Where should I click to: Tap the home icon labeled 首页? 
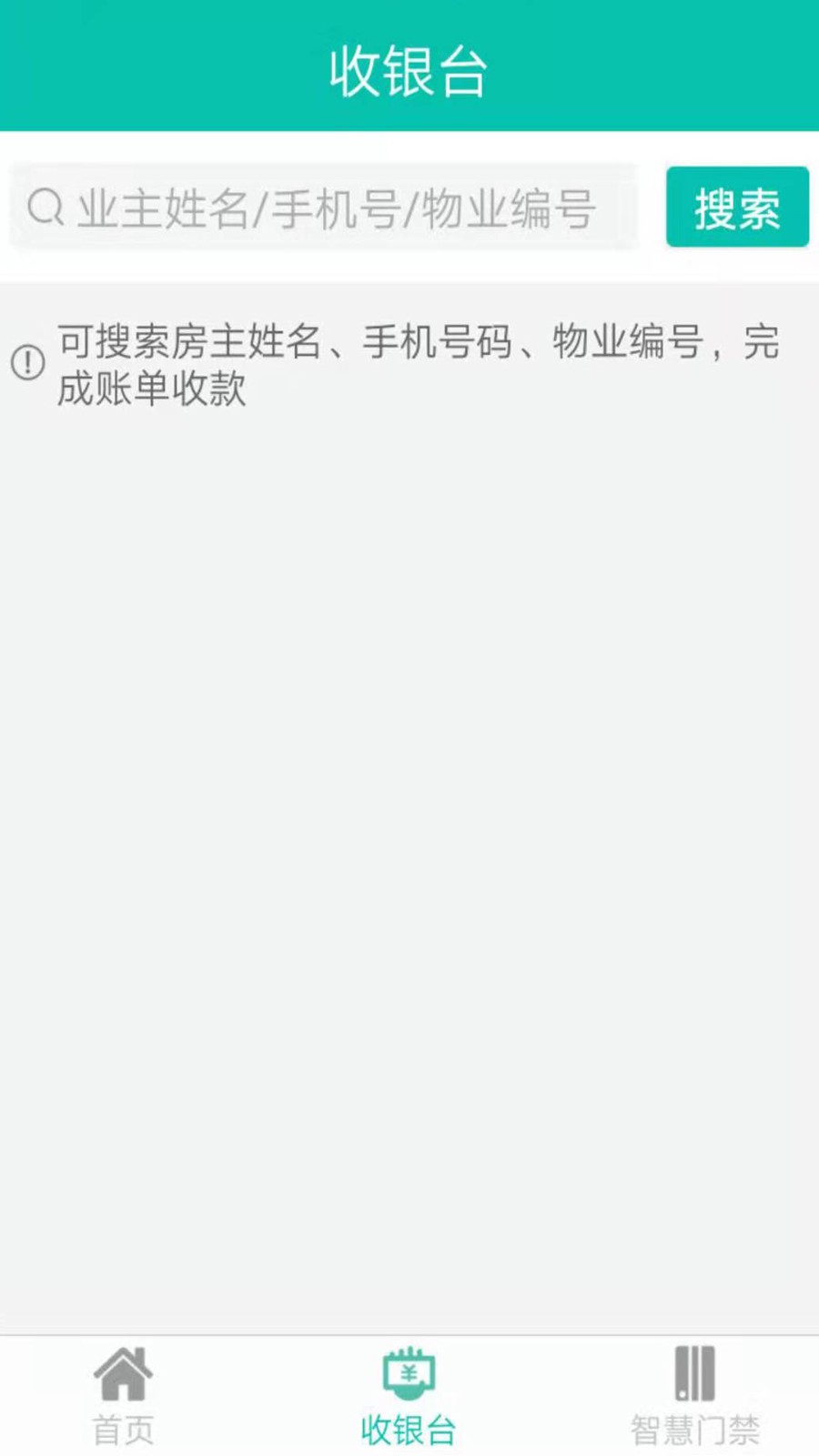click(x=125, y=1374)
